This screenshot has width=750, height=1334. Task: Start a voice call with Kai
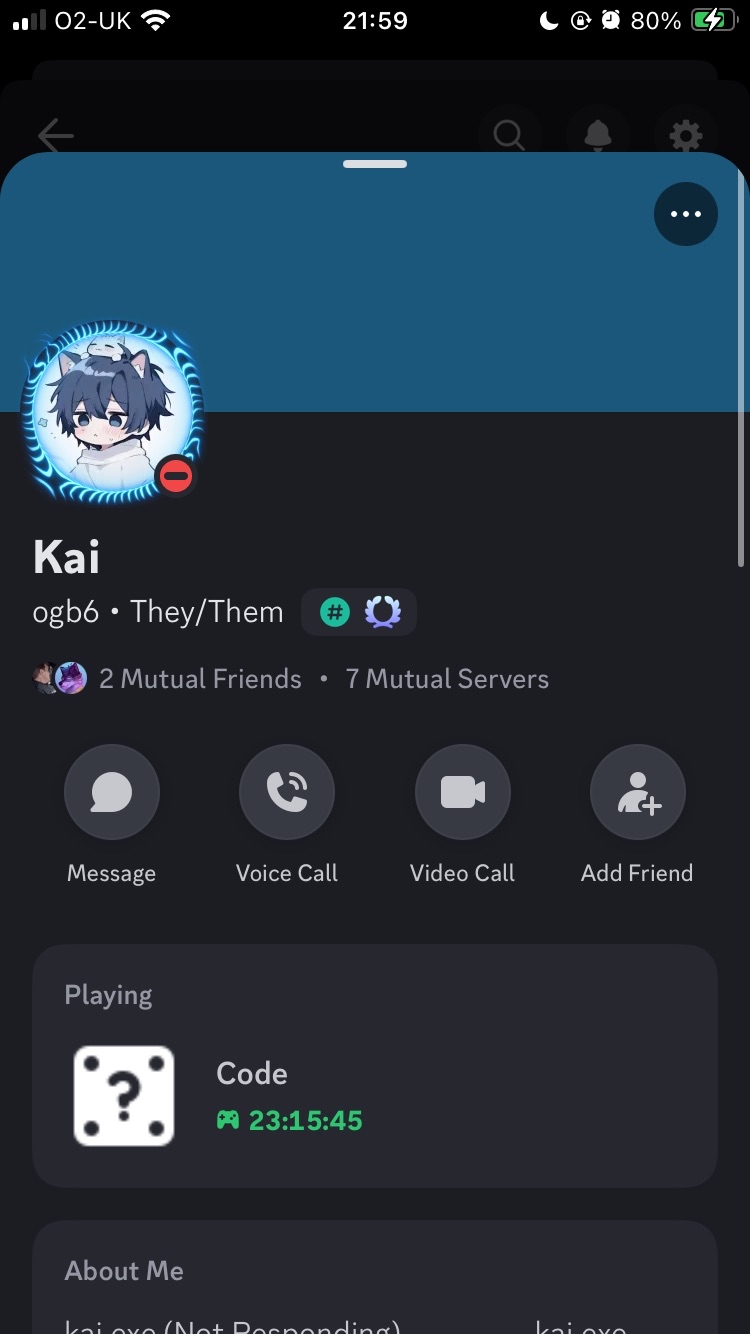coord(287,793)
